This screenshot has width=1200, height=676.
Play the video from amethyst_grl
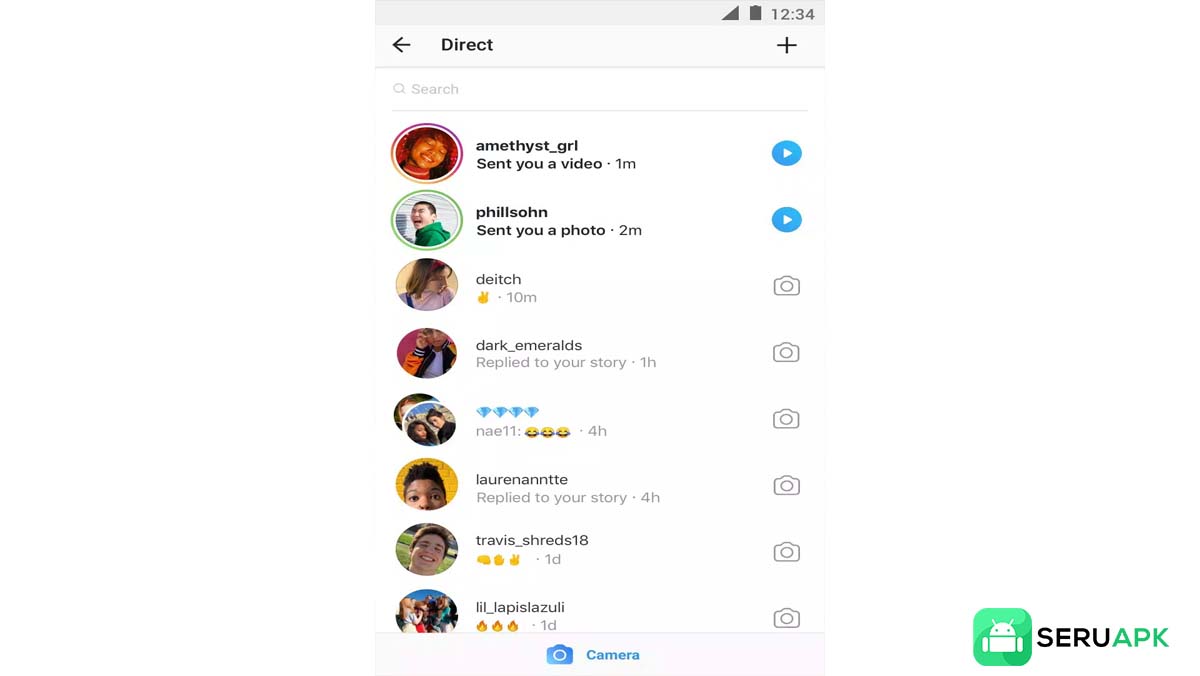(x=787, y=153)
